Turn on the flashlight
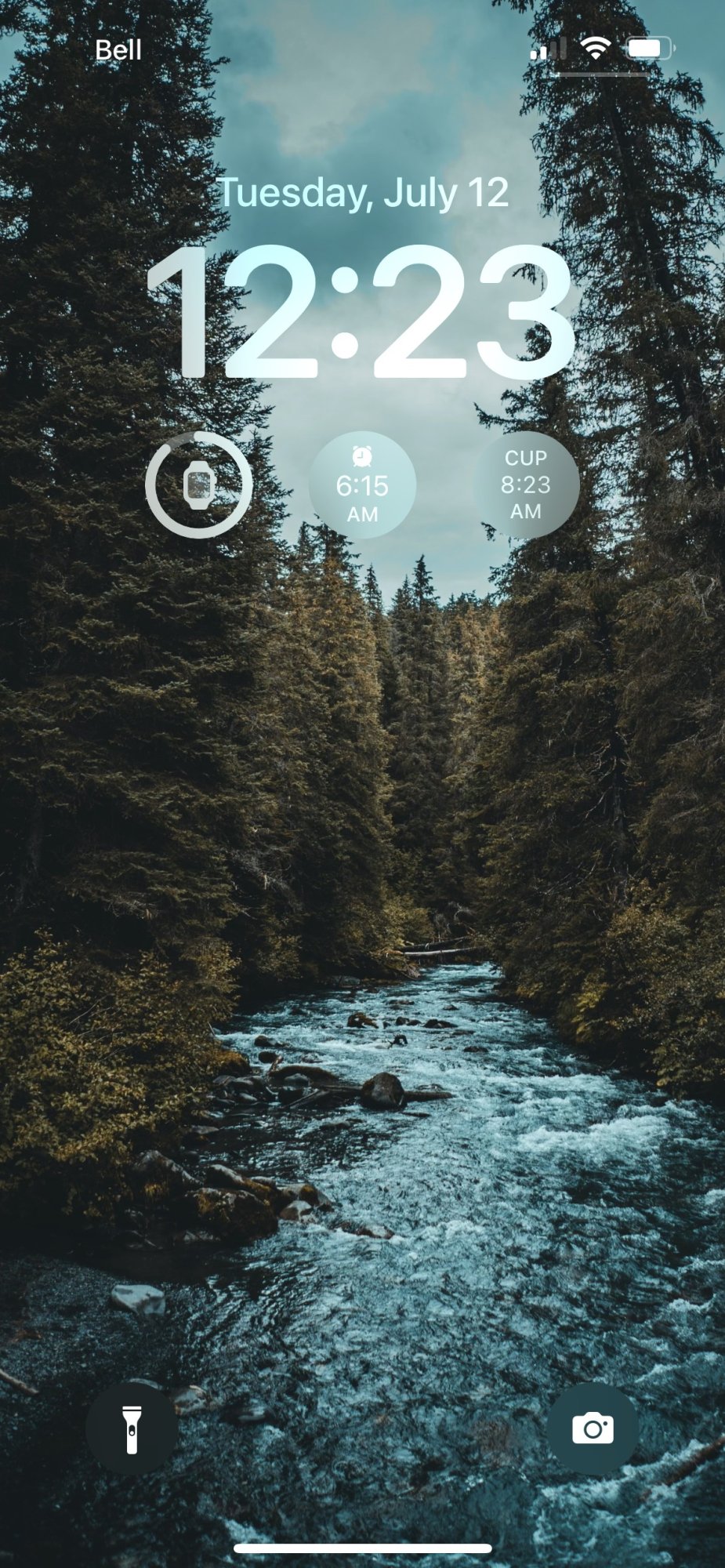Viewport: 725px width, 1568px height. coord(132,1429)
